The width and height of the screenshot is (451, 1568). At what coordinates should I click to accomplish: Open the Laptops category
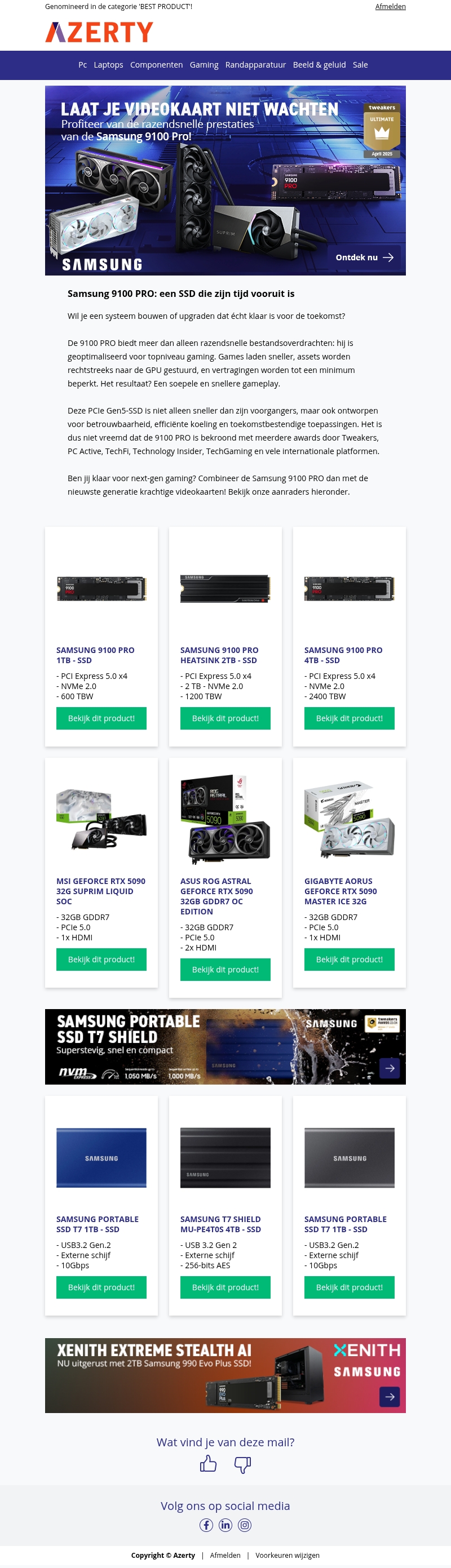point(108,65)
